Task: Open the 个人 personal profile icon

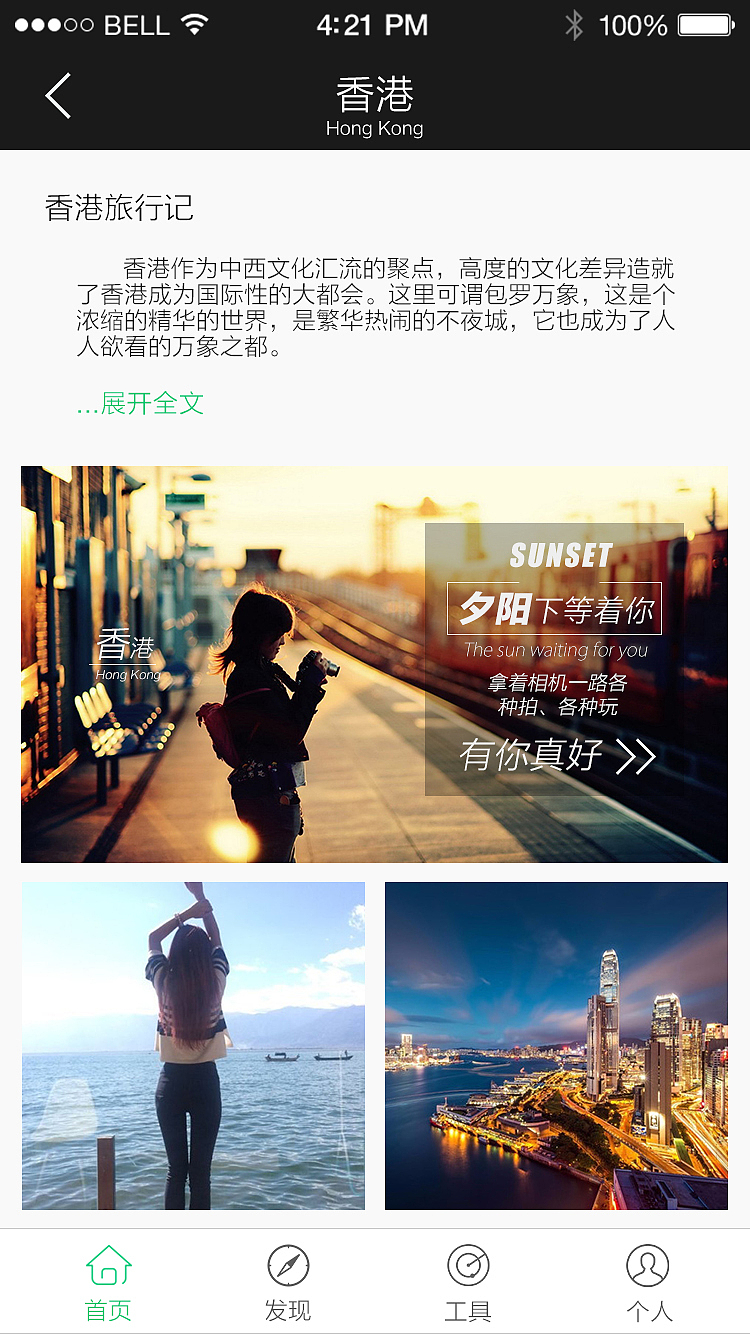Action: click(x=649, y=1267)
